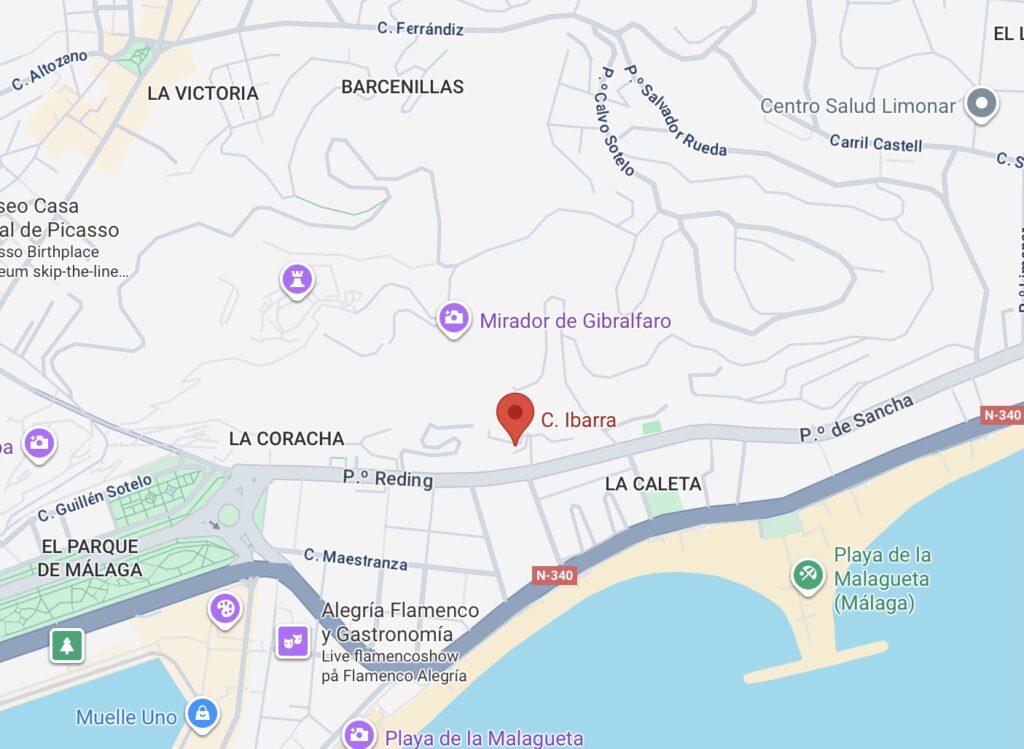Open Alegría Flamenco y Gastronomía marker
Image resolution: width=1024 pixels, height=749 pixels.
293,639
